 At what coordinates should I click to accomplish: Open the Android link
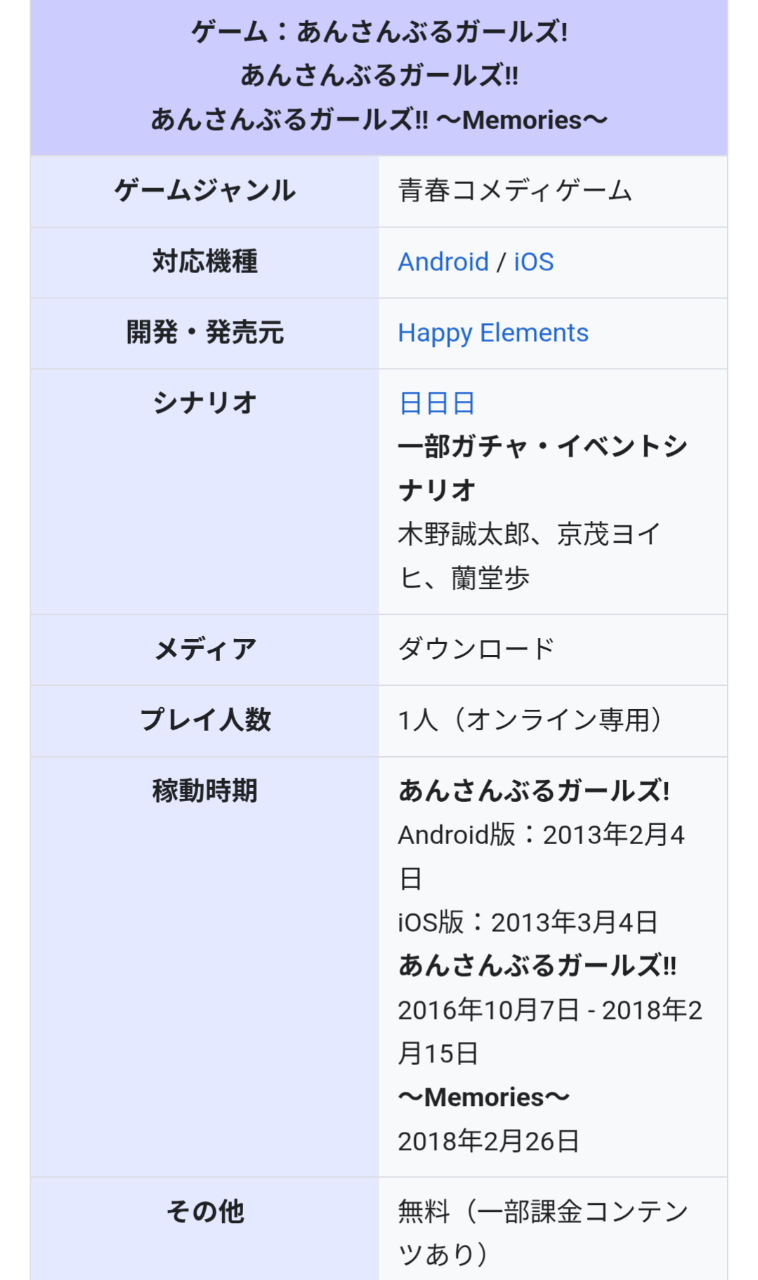pos(442,262)
